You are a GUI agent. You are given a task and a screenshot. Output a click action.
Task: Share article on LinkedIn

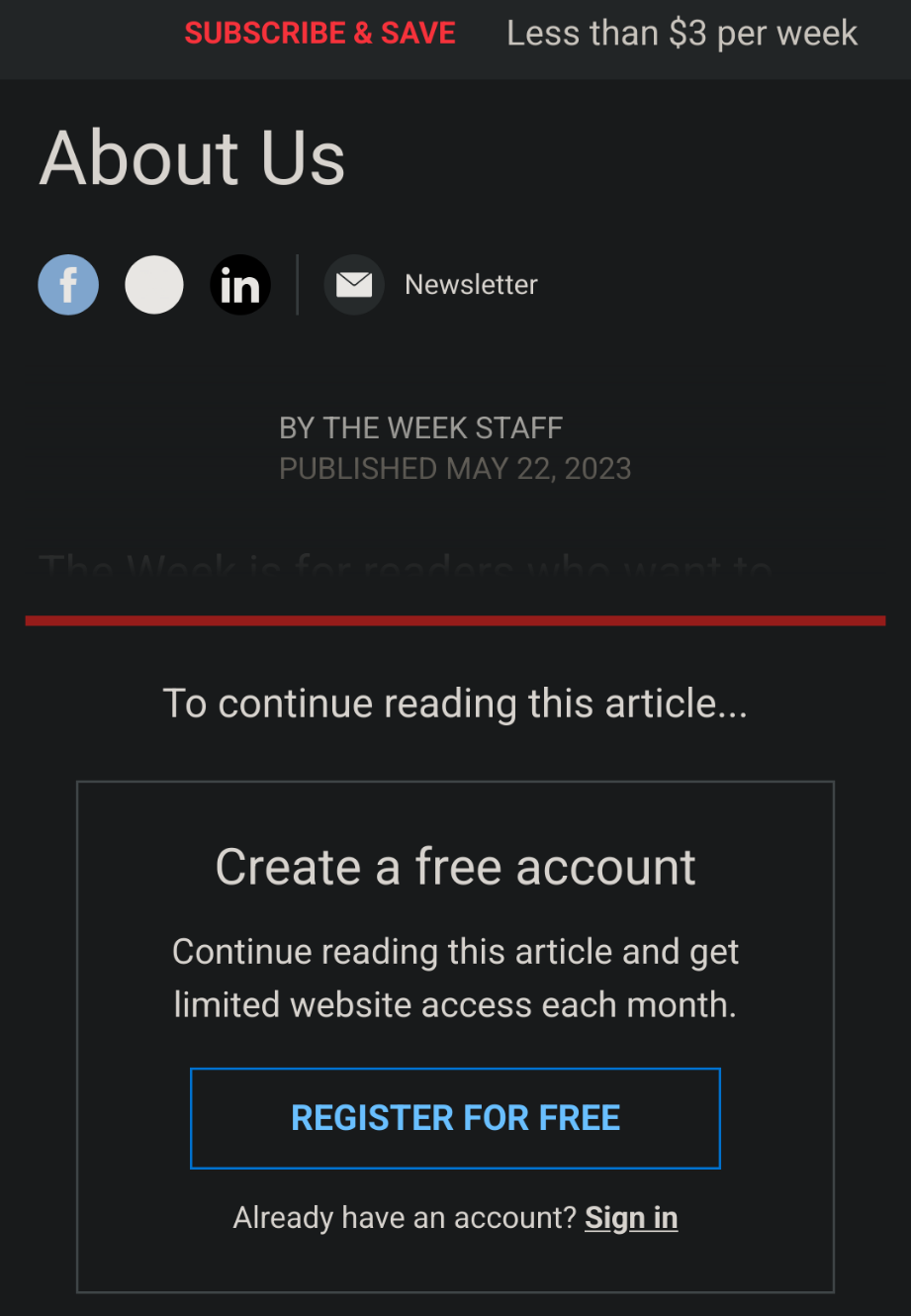(x=240, y=285)
